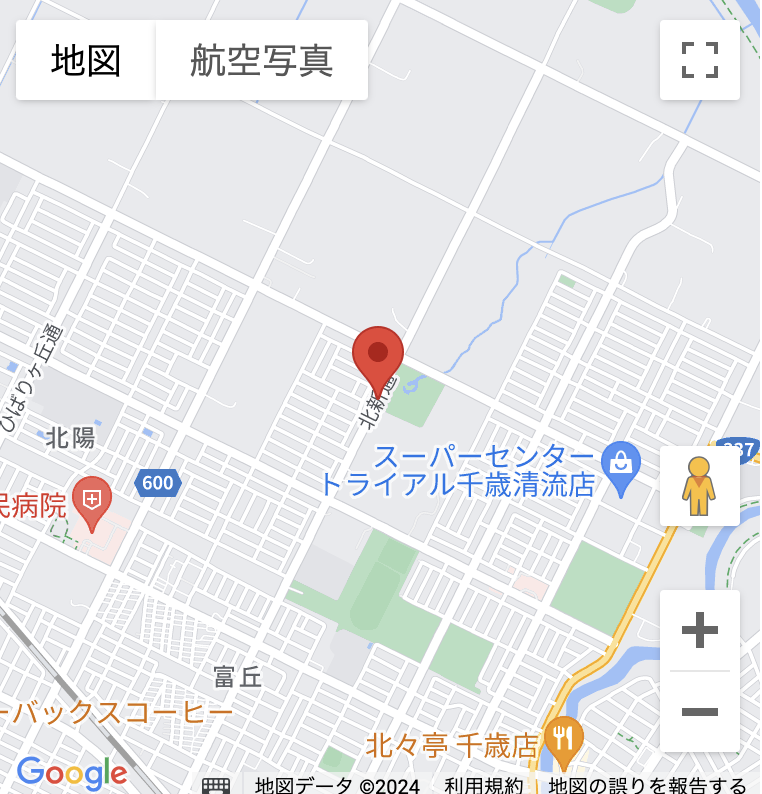The width and height of the screenshot is (762, 794).
Task: Switch to 航空写真 satellite view
Action: click(261, 61)
